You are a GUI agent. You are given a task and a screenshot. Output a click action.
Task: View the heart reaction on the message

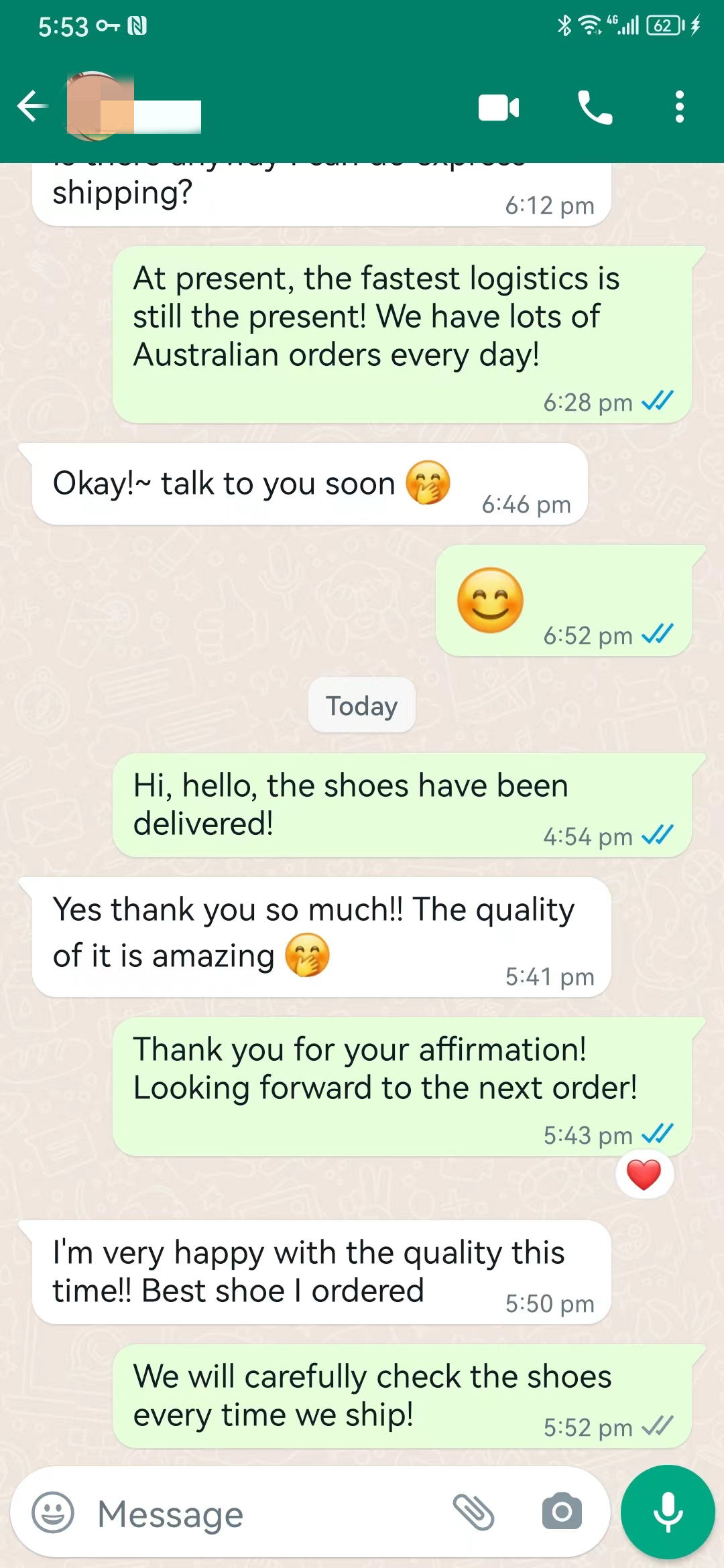coord(644,1174)
